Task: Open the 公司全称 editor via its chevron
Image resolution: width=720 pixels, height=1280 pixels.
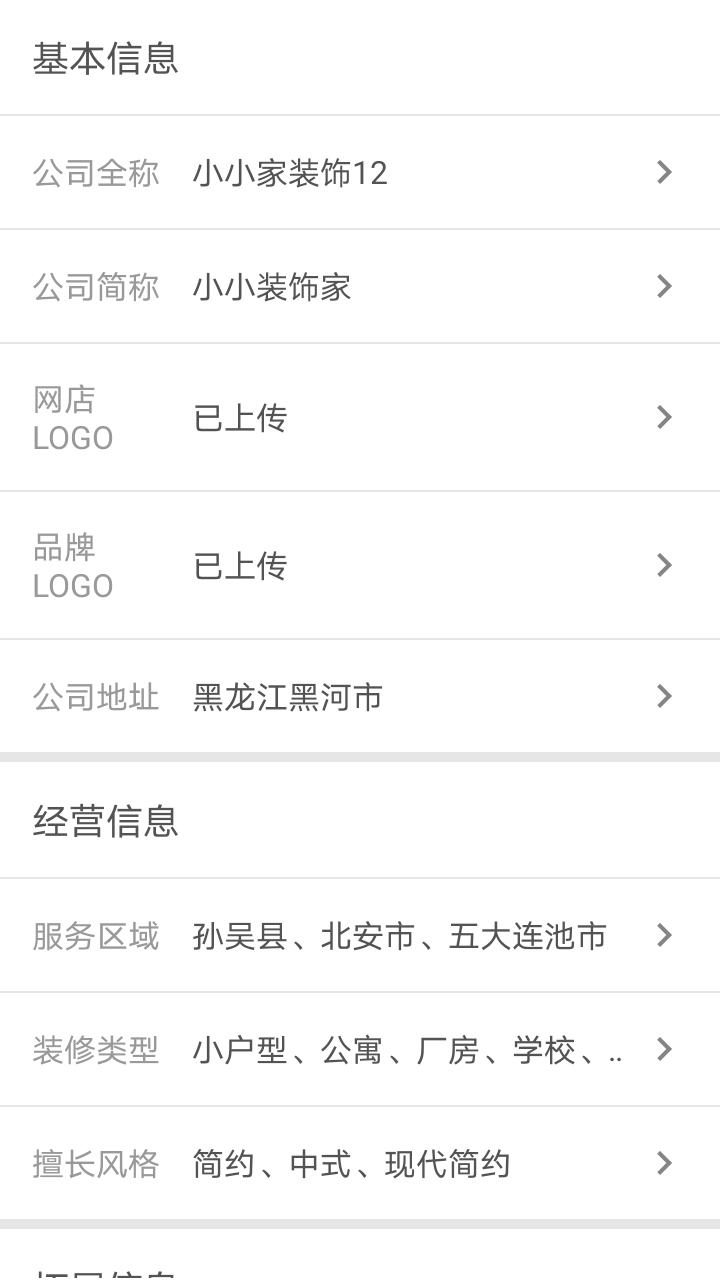Action: coord(664,172)
